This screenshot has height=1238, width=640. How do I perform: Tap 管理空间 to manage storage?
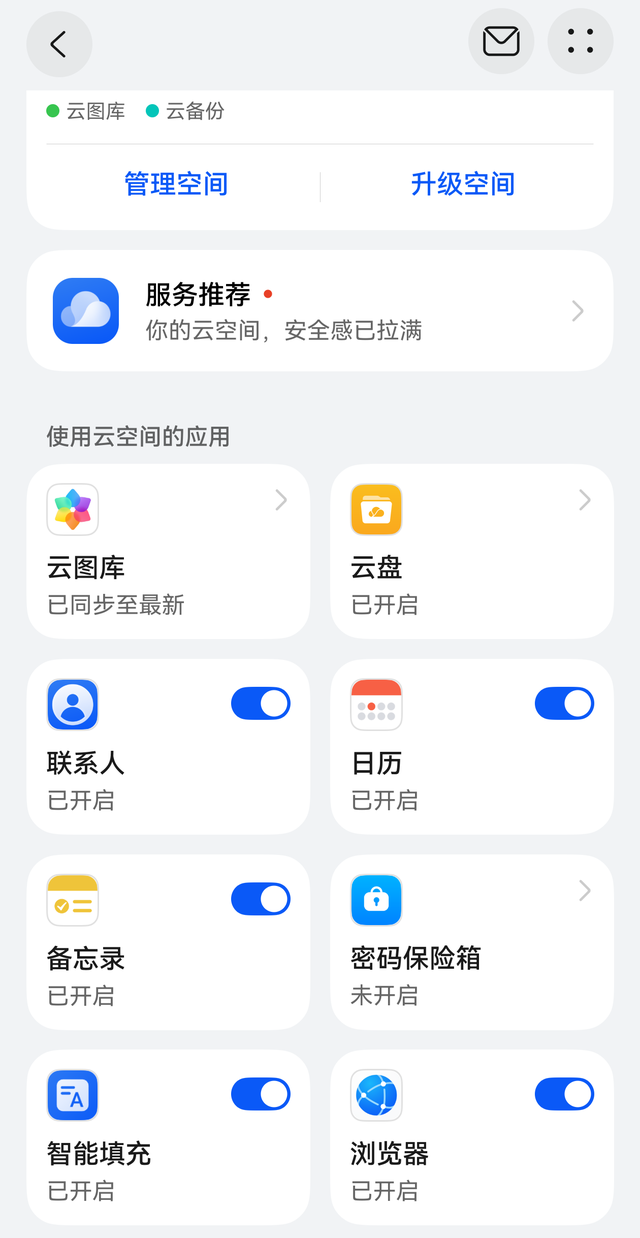[176, 184]
